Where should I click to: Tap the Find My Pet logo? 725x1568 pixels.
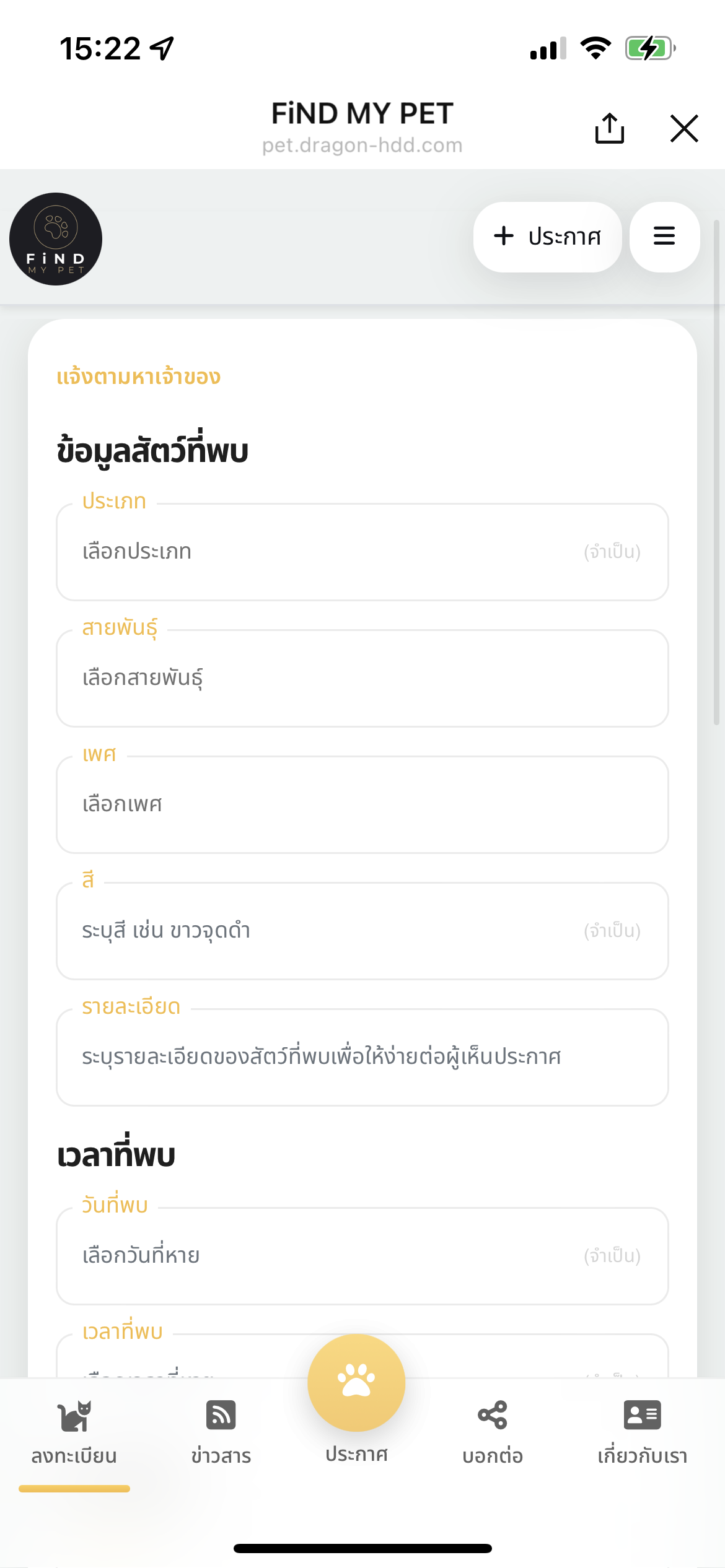pos(56,239)
